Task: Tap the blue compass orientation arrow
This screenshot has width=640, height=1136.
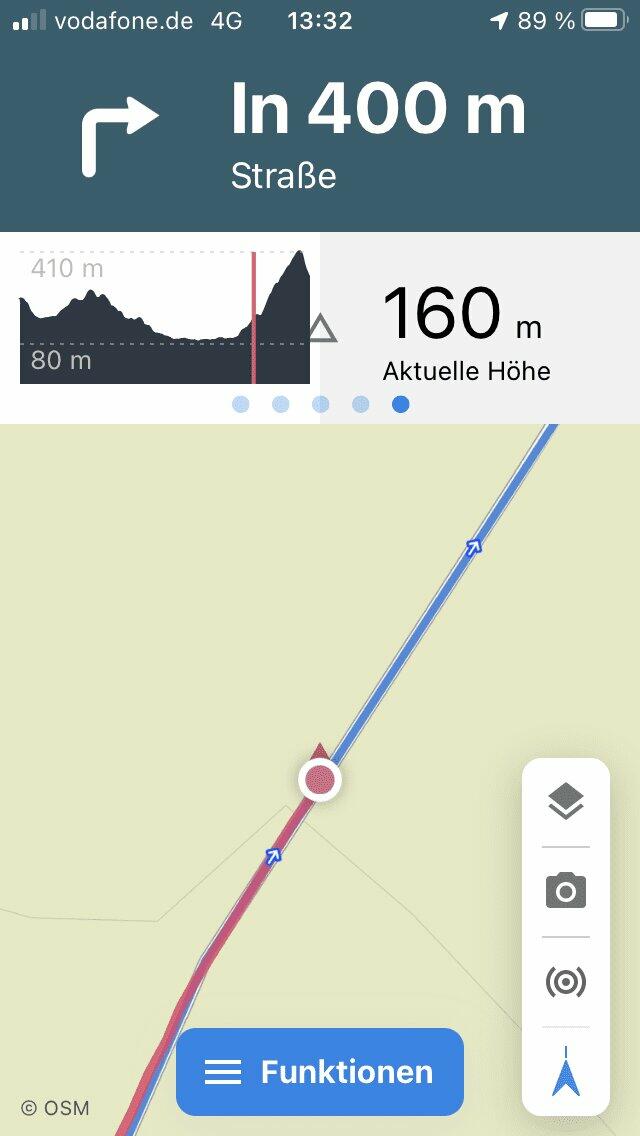Action: coord(565,1071)
